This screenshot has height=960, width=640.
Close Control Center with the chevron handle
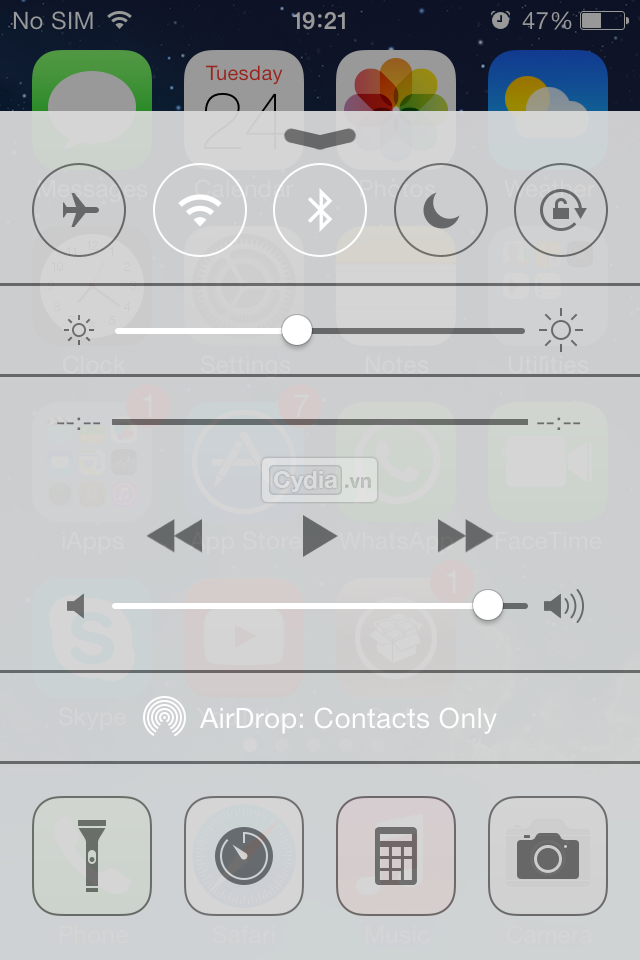tap(320, 137)
